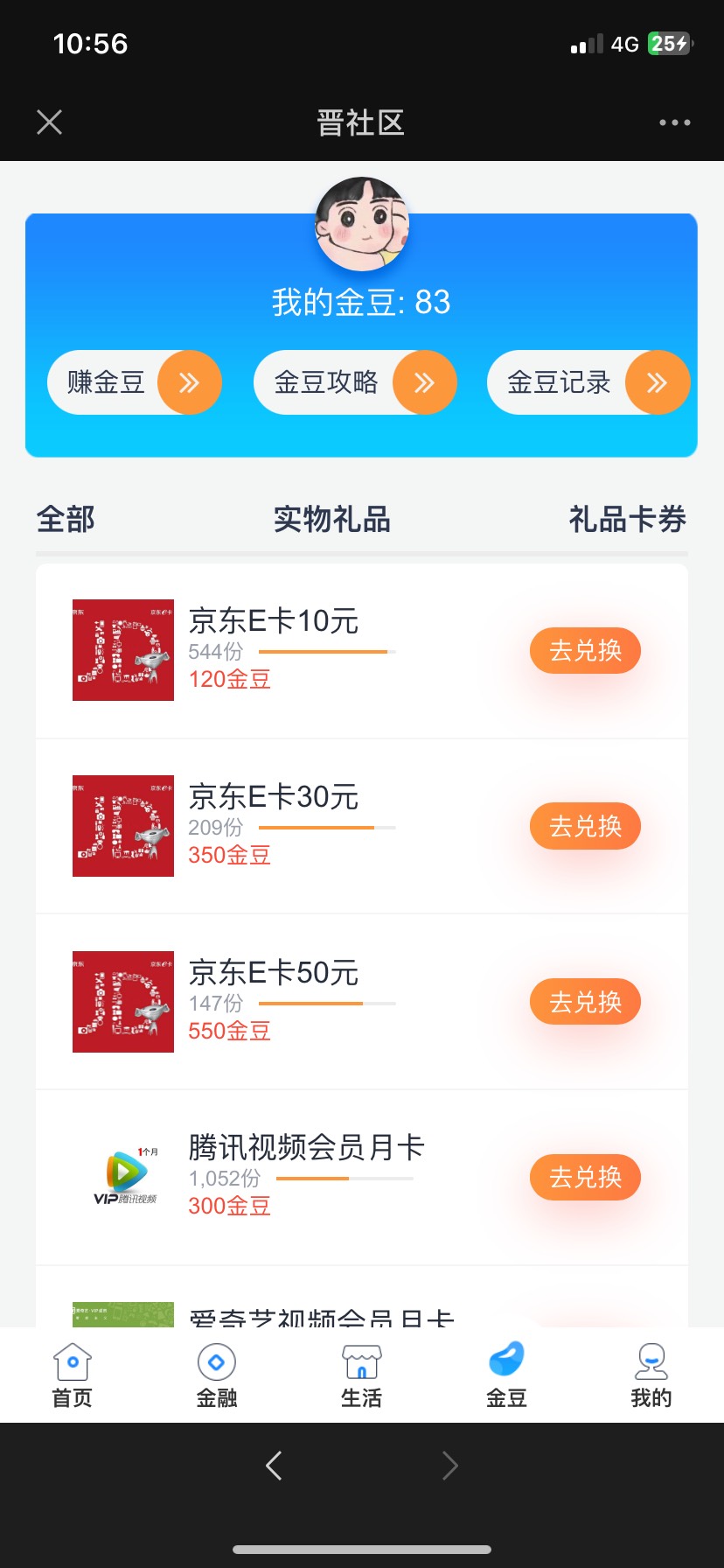Go back with the browser back arrow
Image resolution: width=724 pixels, height=1568 pixels.
pos(274,1465)
